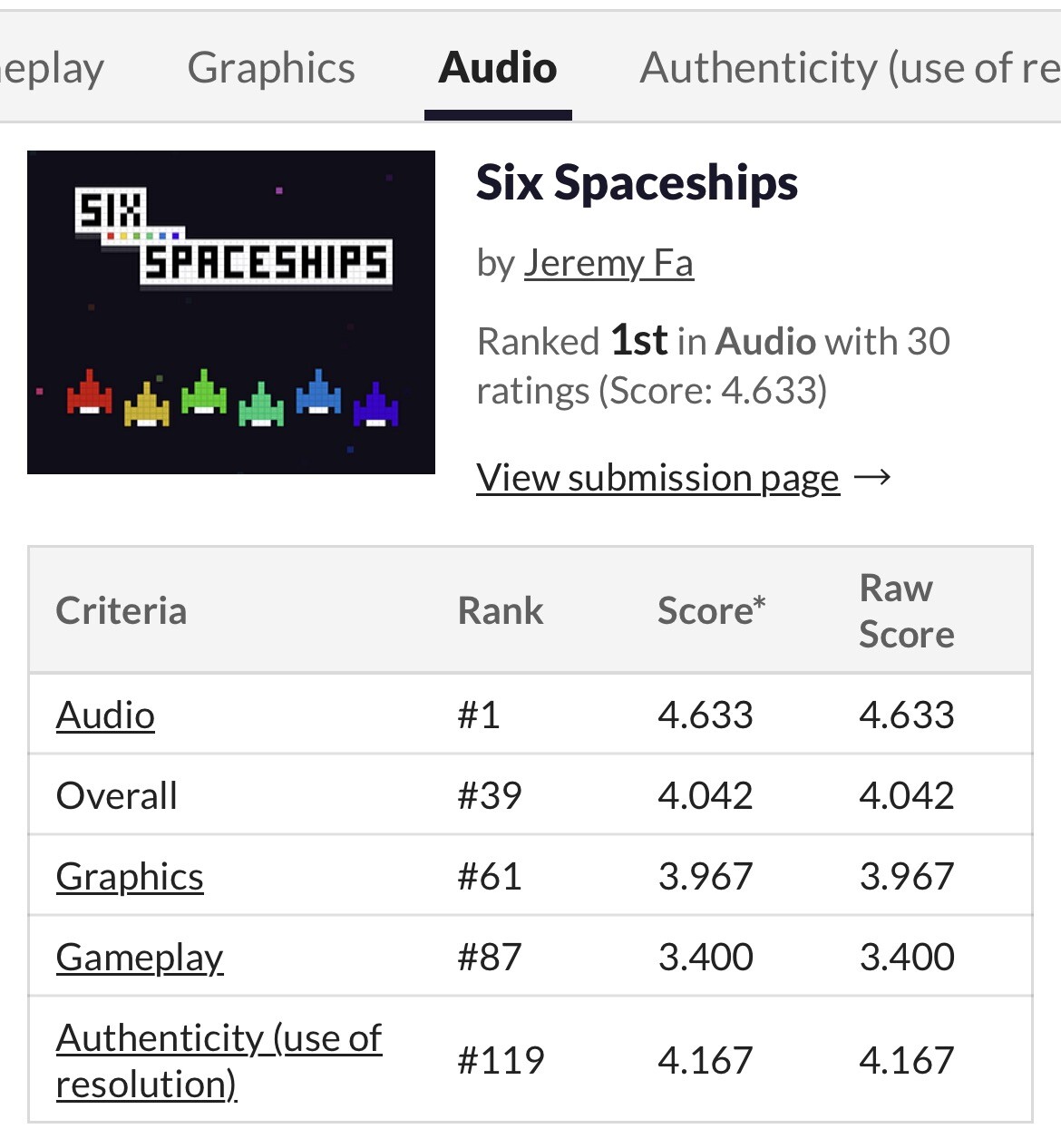
Task: Open the Authenticity tab
Action: [x=849, y=68]
